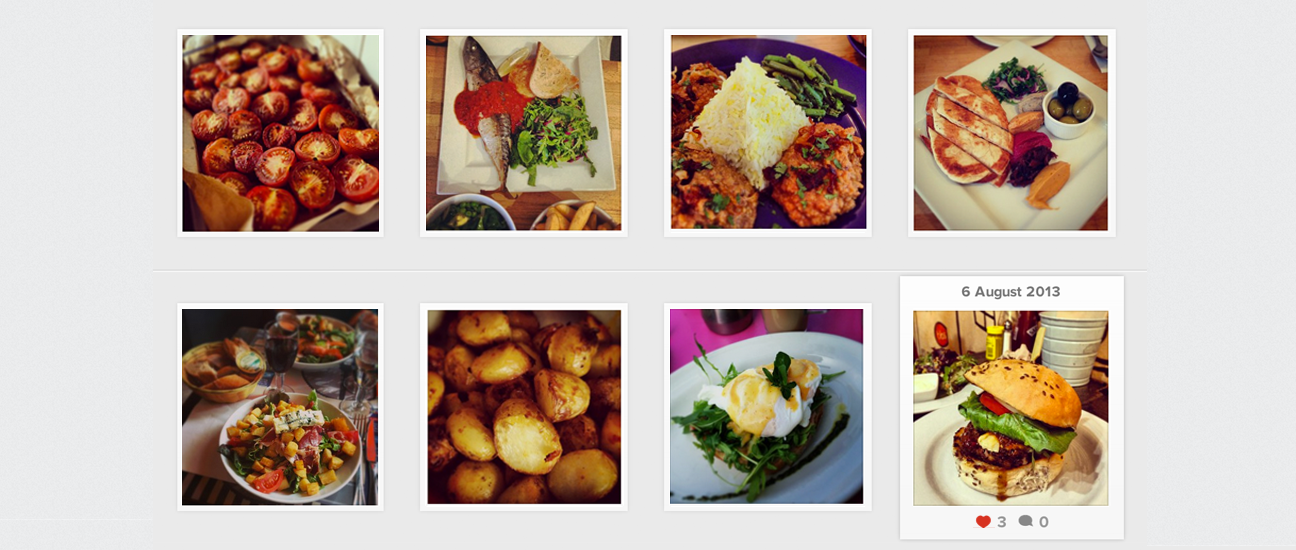Open the roasted potatoes photo
1296x550 pixels.
[x=523, y=407]
